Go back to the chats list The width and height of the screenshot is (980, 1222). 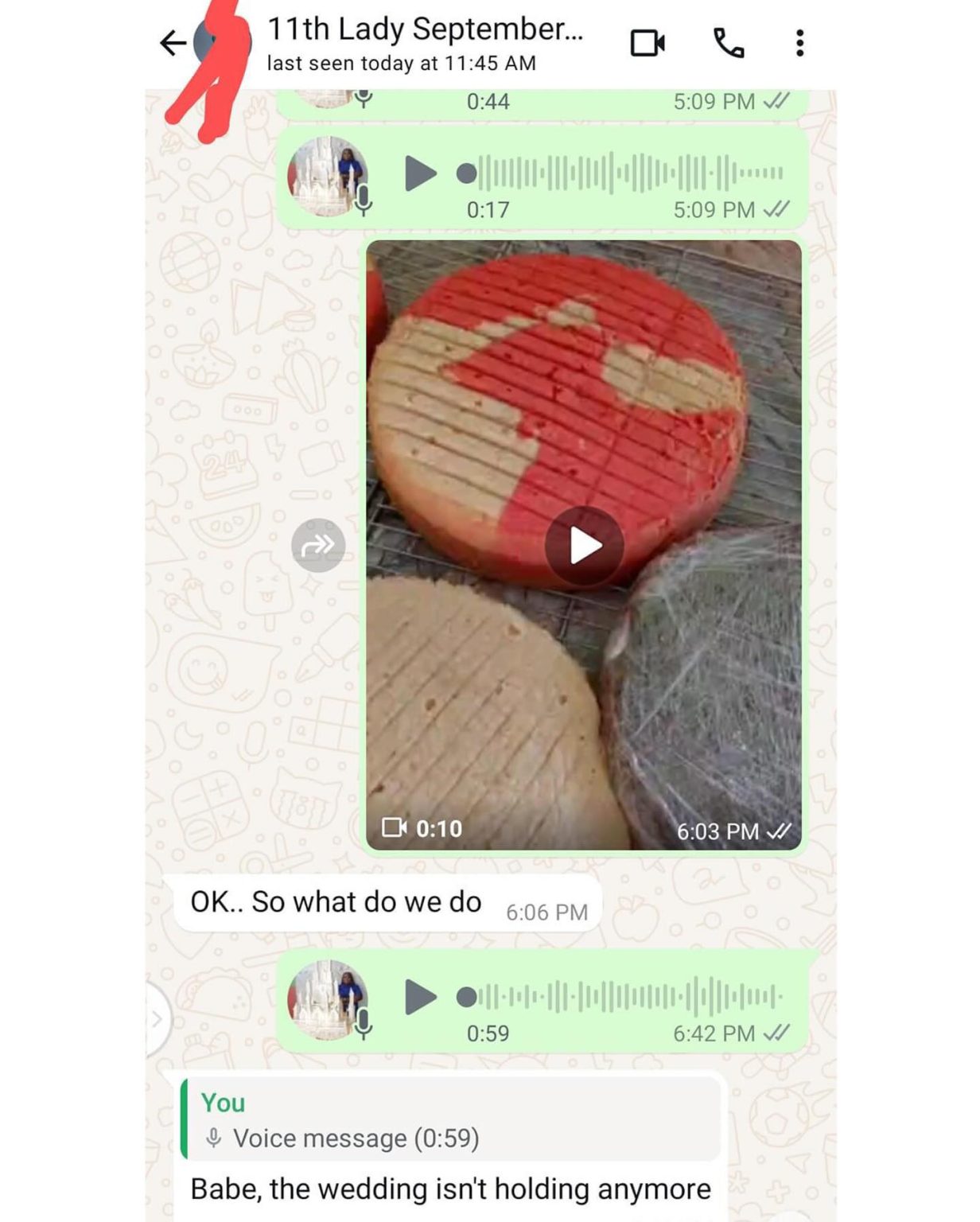click(x=172, y=43)
